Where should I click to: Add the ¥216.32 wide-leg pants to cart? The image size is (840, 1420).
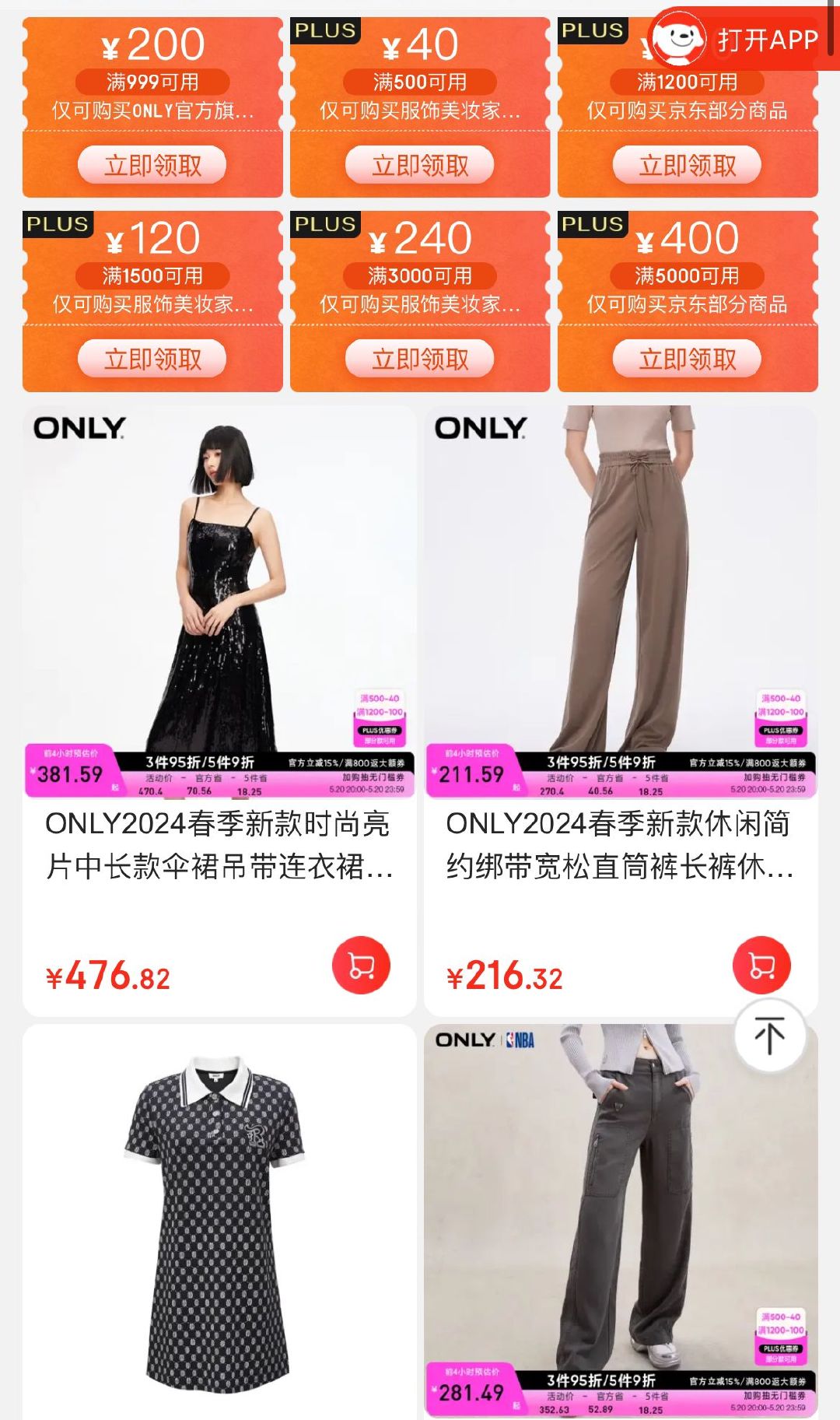[x=761, y=966]
